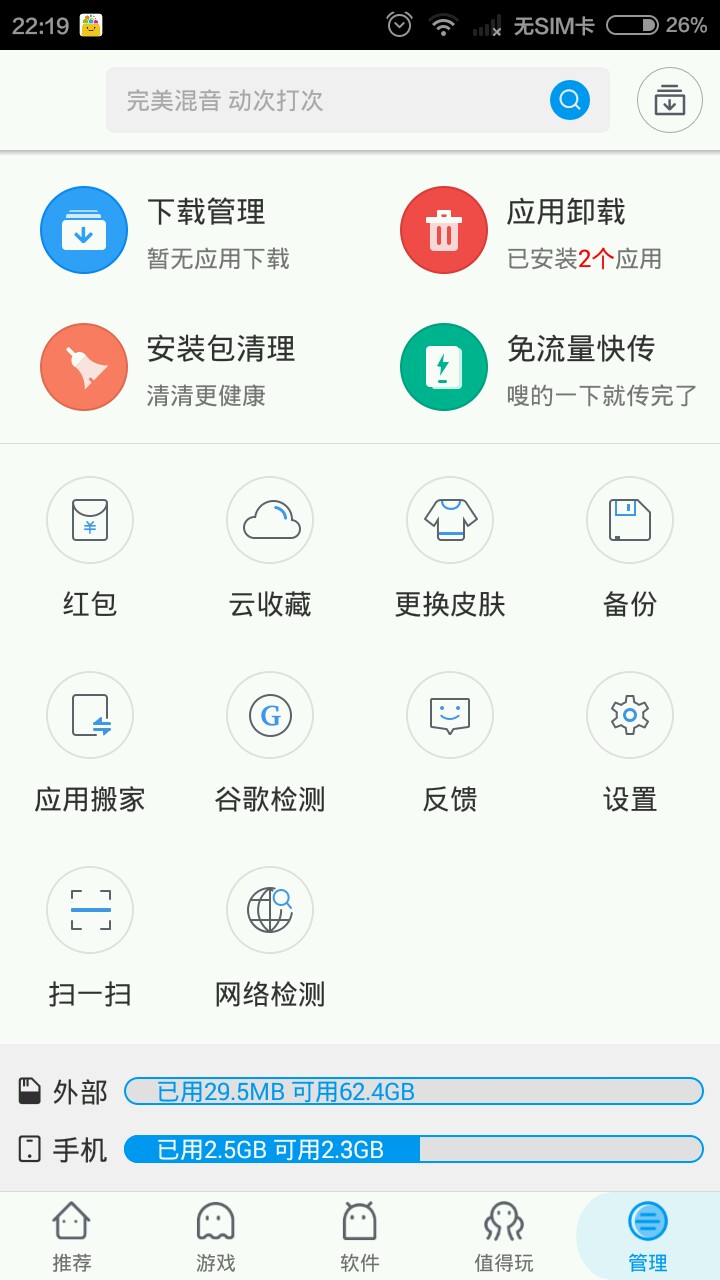720x1280 pixels.
Task: Go to the 值得玩 tab
Action: tap(504, 1236)
